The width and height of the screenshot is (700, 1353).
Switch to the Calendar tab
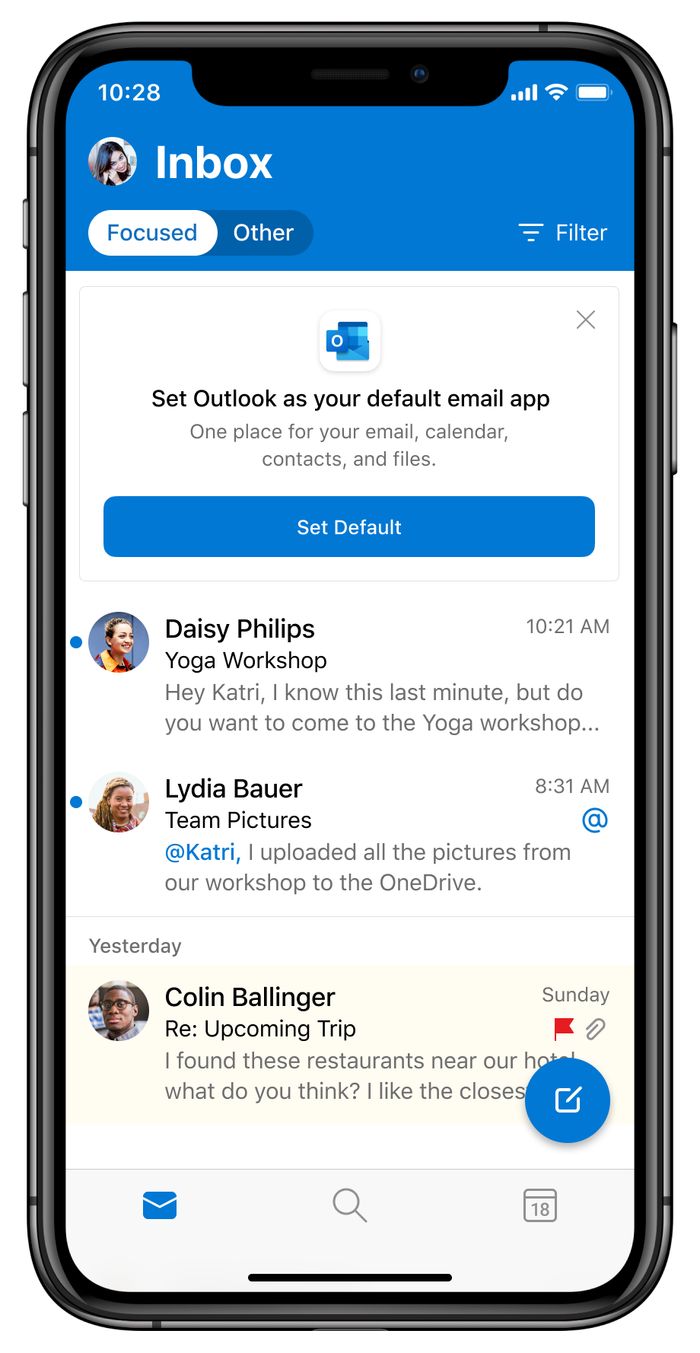tap(540, 1205)
